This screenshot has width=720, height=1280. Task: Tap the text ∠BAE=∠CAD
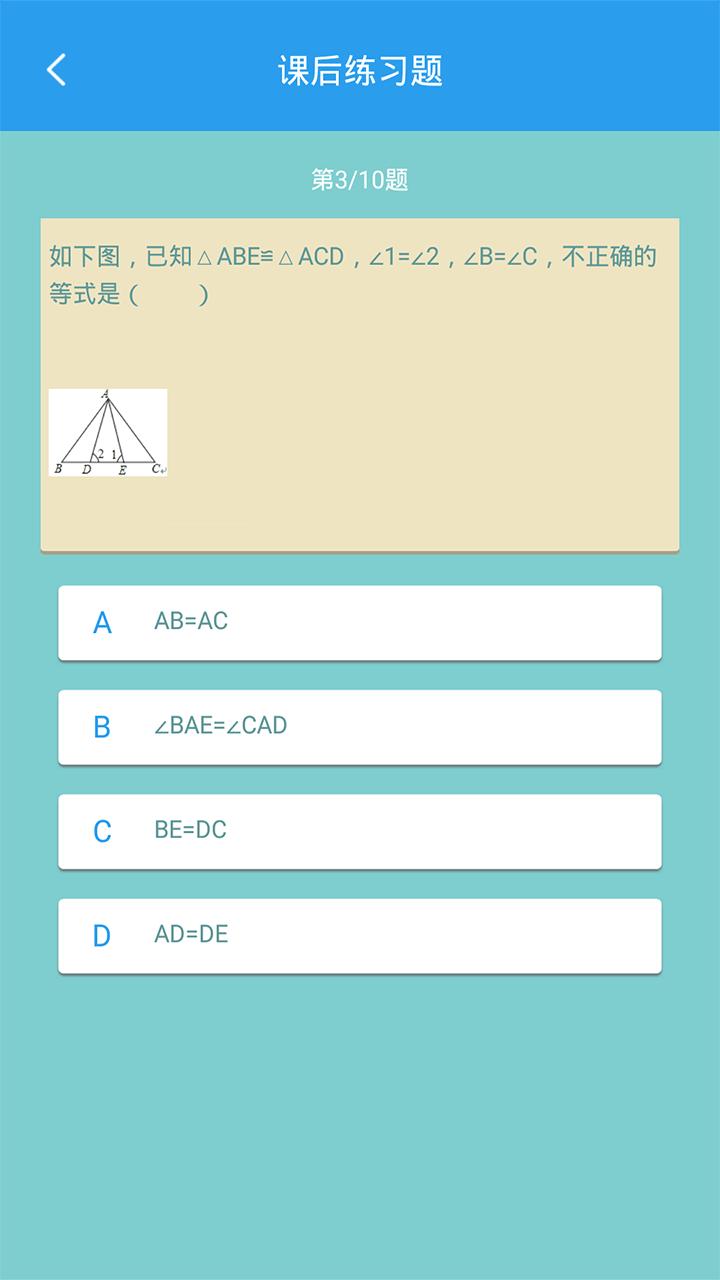coord(220,727)
